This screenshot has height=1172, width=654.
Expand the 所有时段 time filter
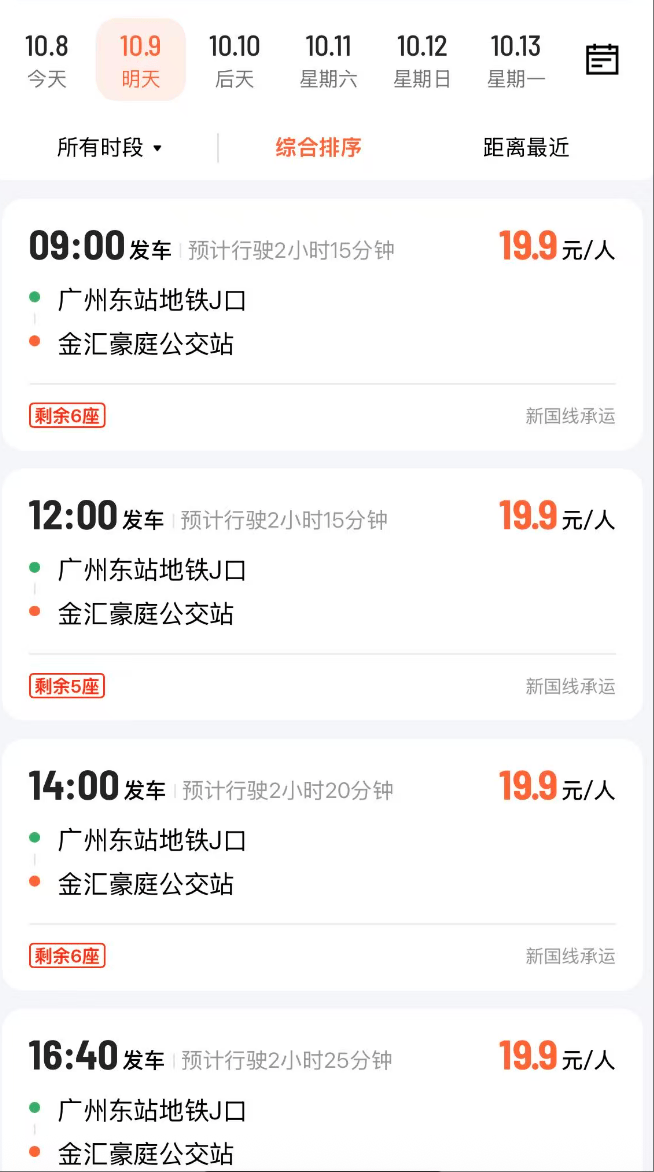point(110,148)
